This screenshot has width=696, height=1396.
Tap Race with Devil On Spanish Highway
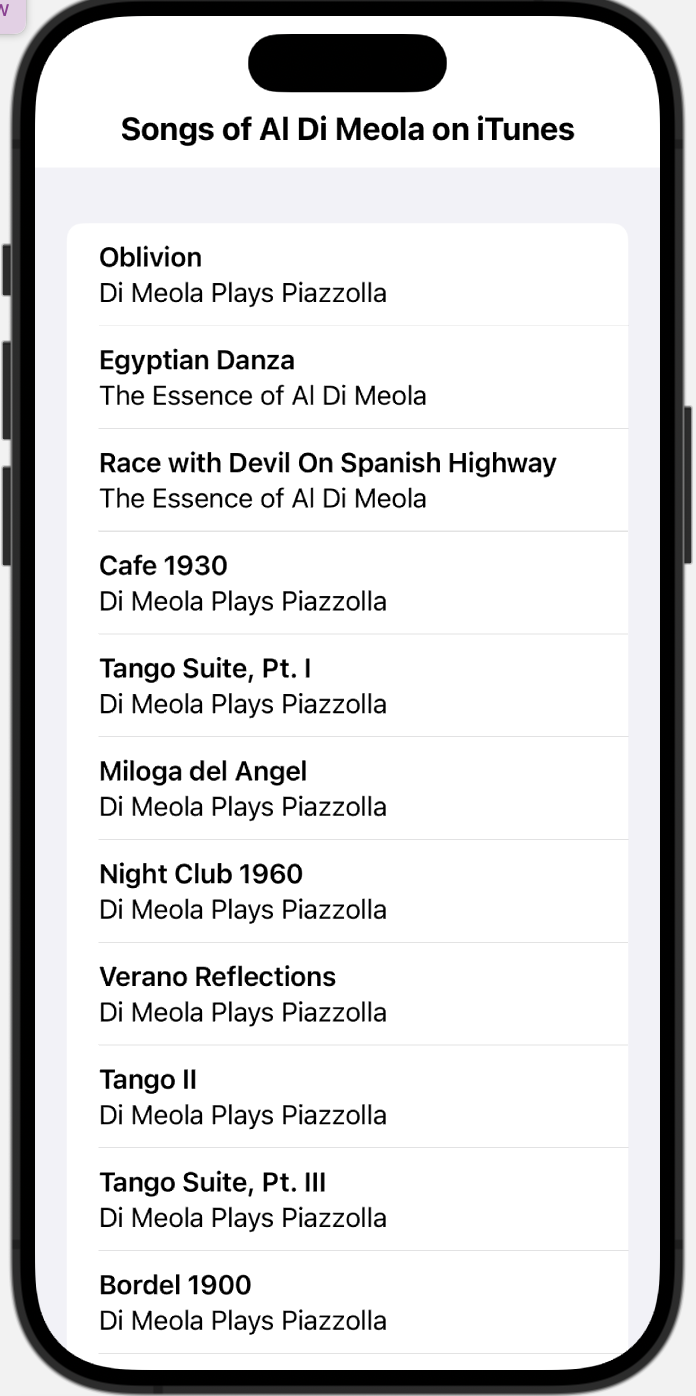(x=347, y=481)
